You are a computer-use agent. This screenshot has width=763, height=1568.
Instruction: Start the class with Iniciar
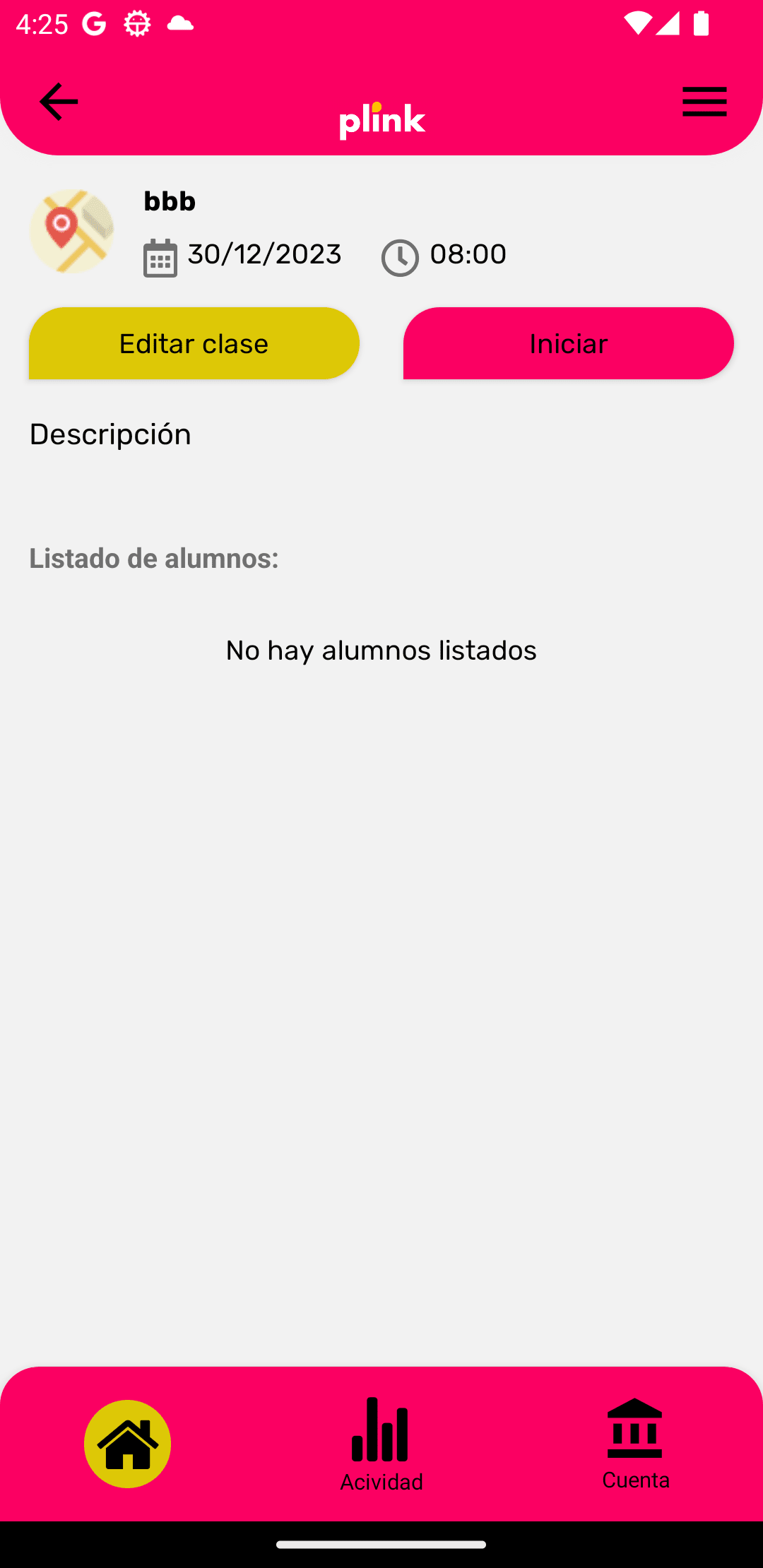click(x=568, y=343)
